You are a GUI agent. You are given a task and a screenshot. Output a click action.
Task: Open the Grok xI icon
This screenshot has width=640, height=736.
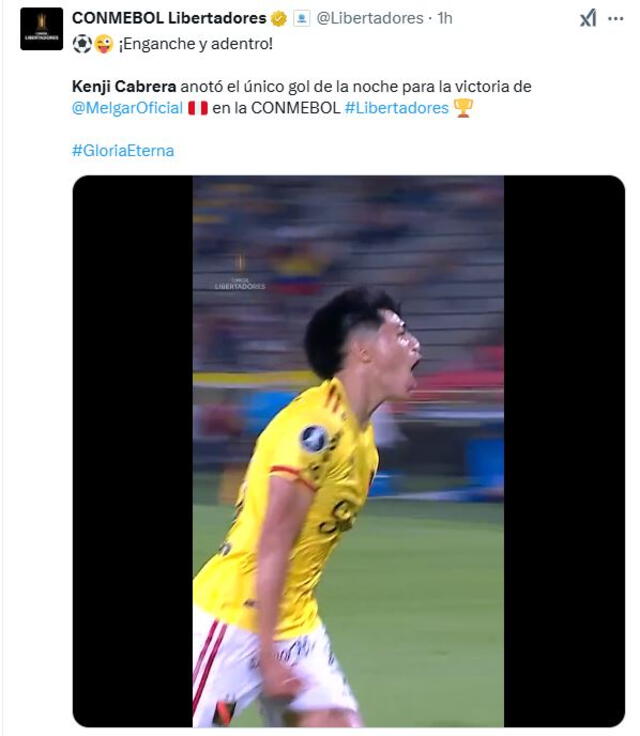588,18
